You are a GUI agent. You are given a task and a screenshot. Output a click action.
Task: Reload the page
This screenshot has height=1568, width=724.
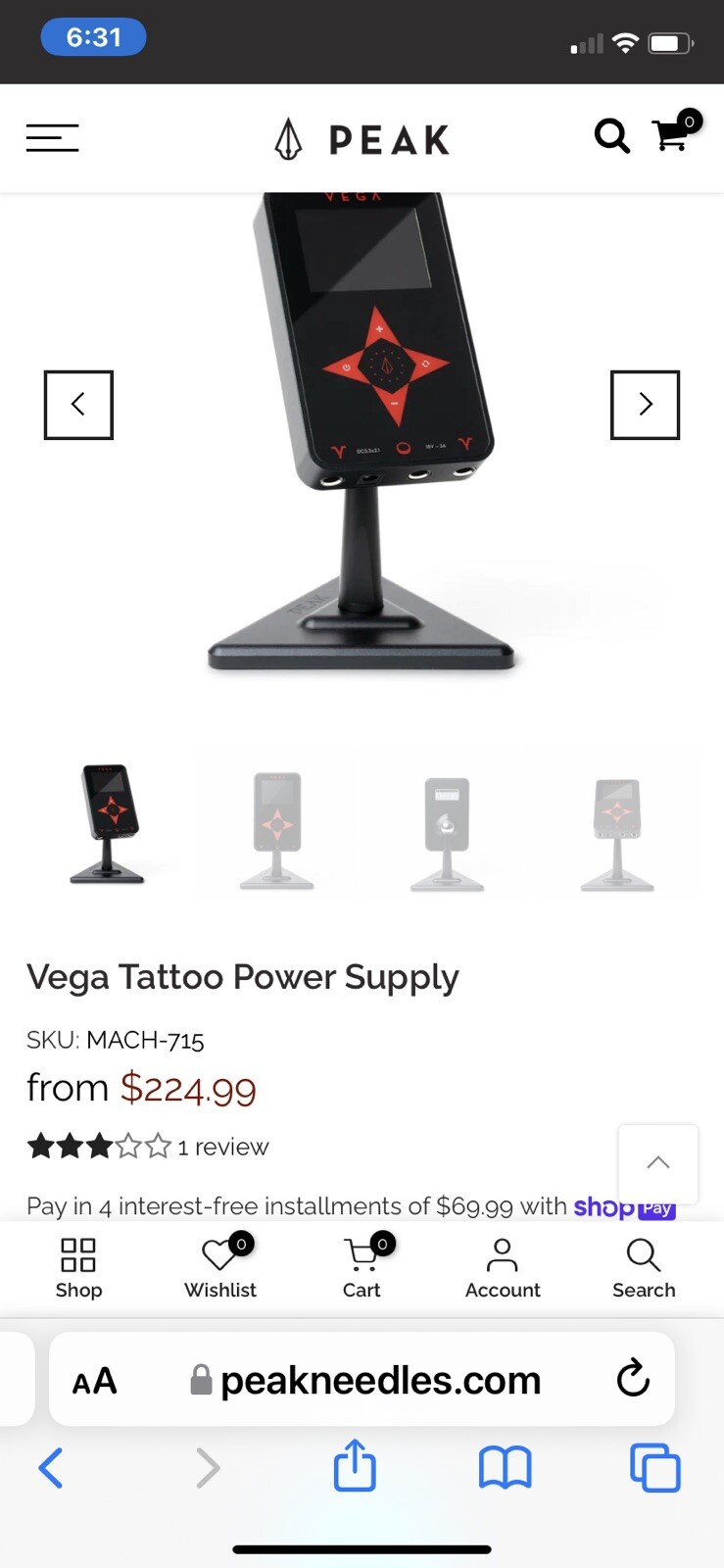pos(633,1379)
